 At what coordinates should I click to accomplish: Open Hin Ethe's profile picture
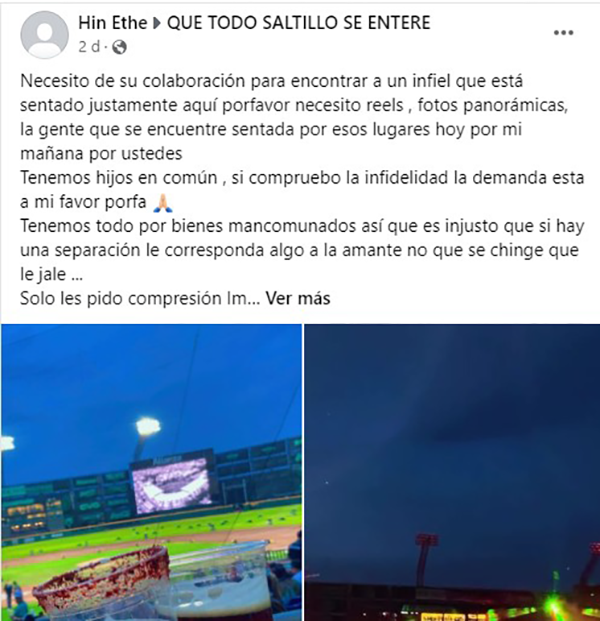pyautogui.click(x=45, y=34)
